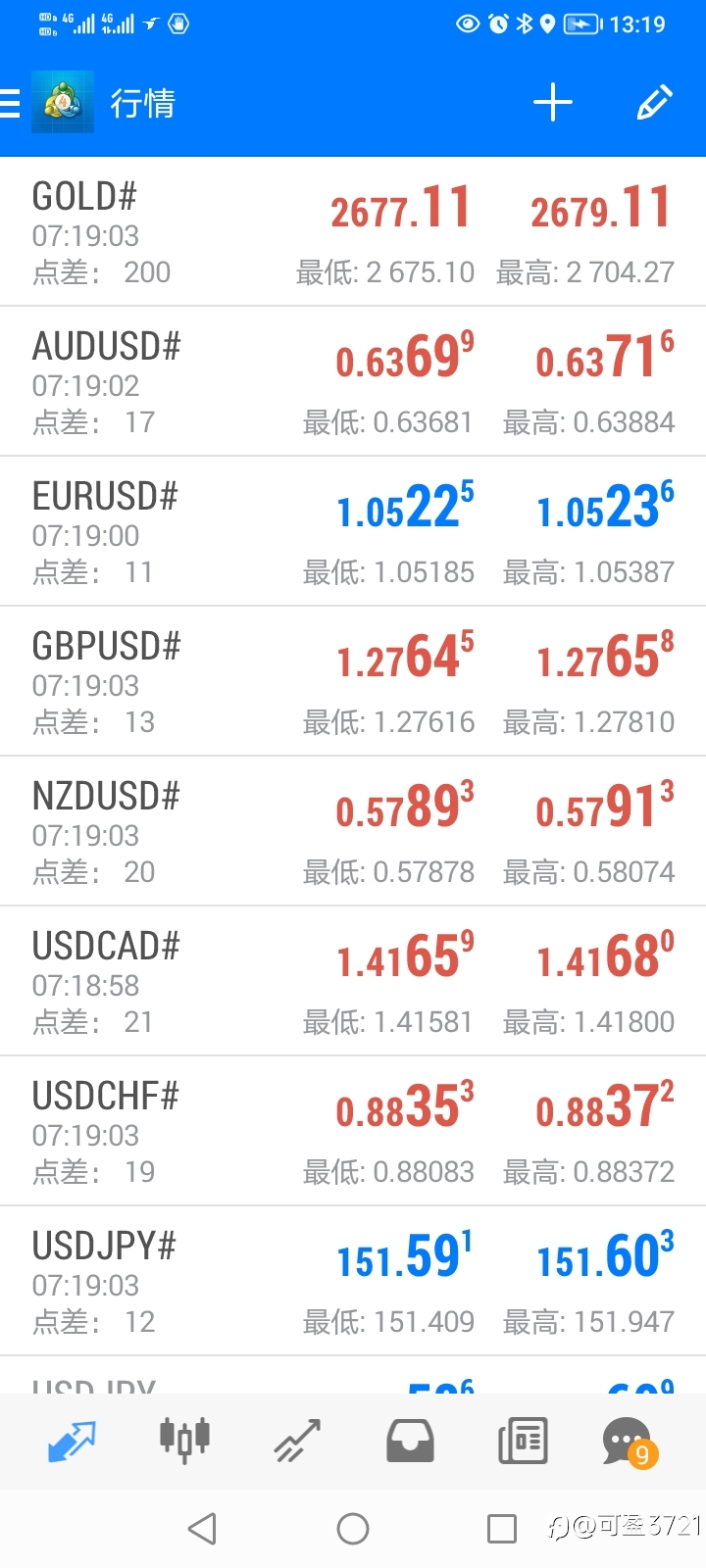The width and height of the screenshot is (706, 1568).
Task: Open the USDJPY# quote row
Action: click(353, 1281)
